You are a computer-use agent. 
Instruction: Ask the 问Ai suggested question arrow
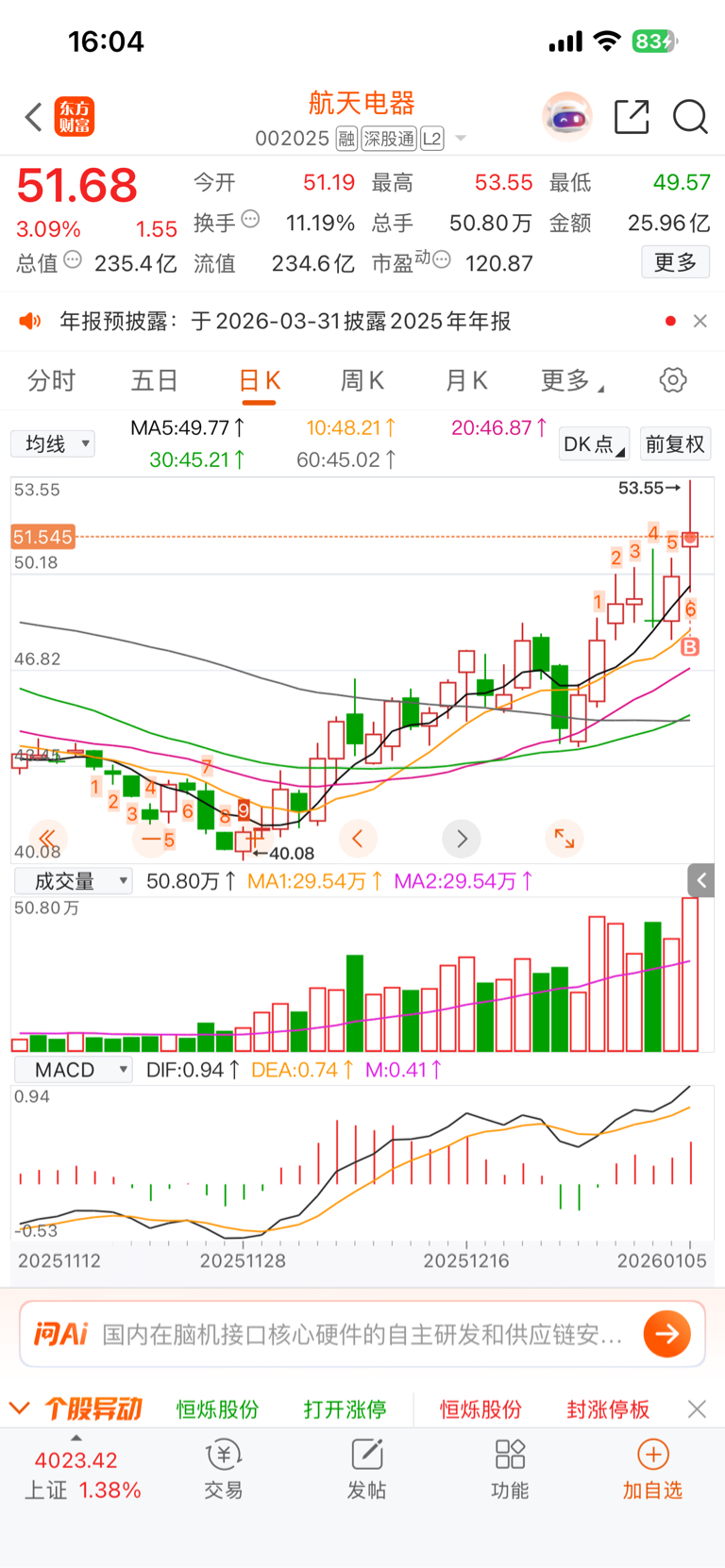pyautogui.click(x=666, y=1334)
